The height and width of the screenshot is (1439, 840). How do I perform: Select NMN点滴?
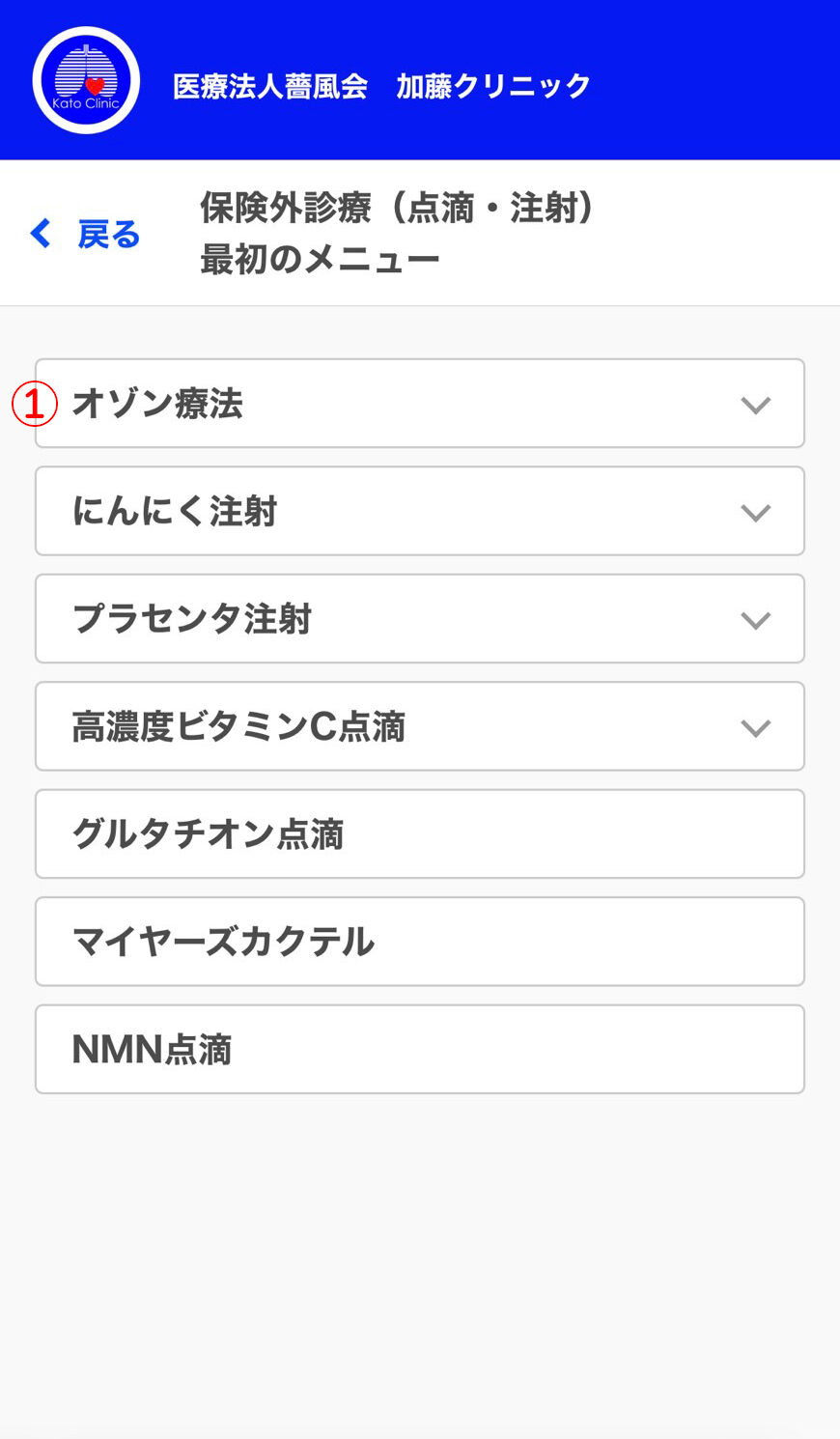click(x=420, y=1050)
